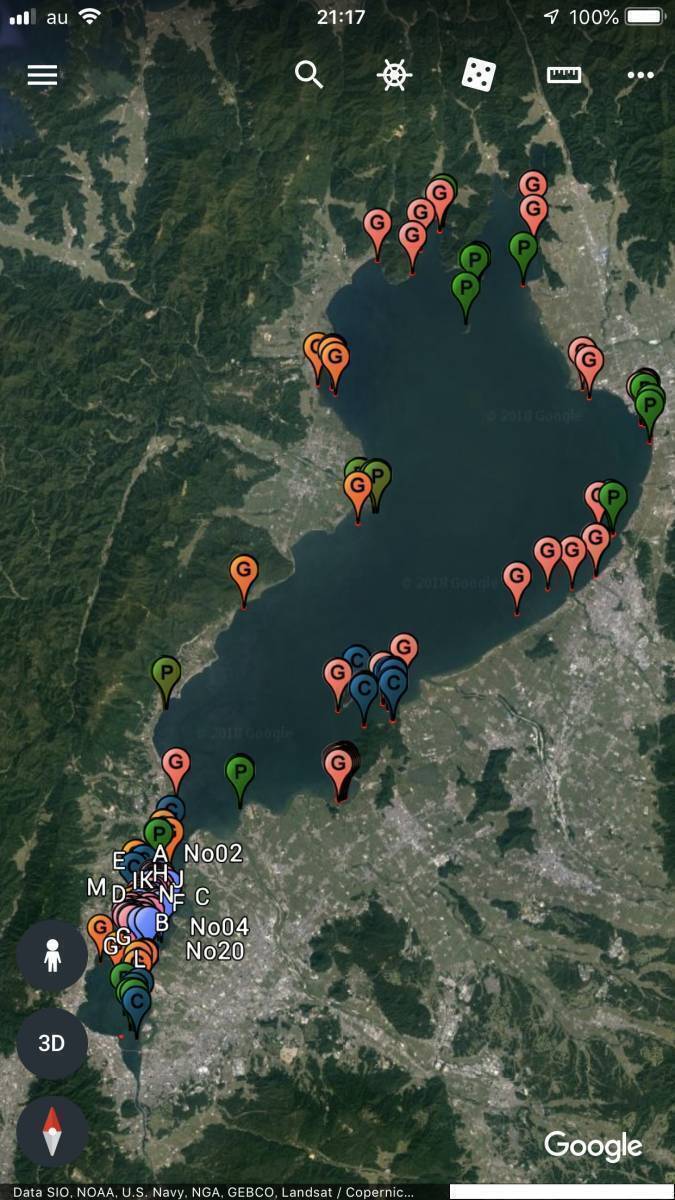This screenshot has height=1200, width=675.
Task: Open the search tool
Action: point(309,75)
